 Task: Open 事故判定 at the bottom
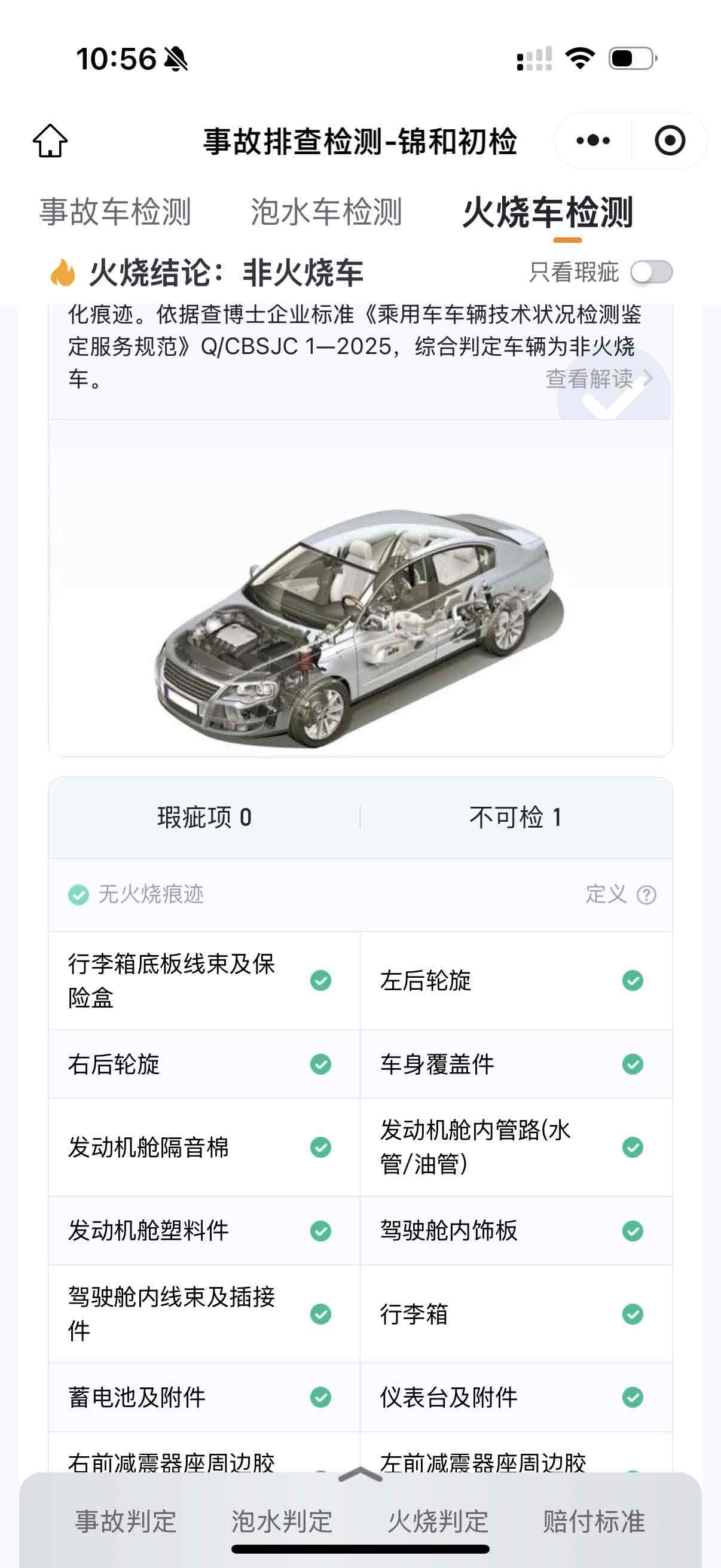126,1521
